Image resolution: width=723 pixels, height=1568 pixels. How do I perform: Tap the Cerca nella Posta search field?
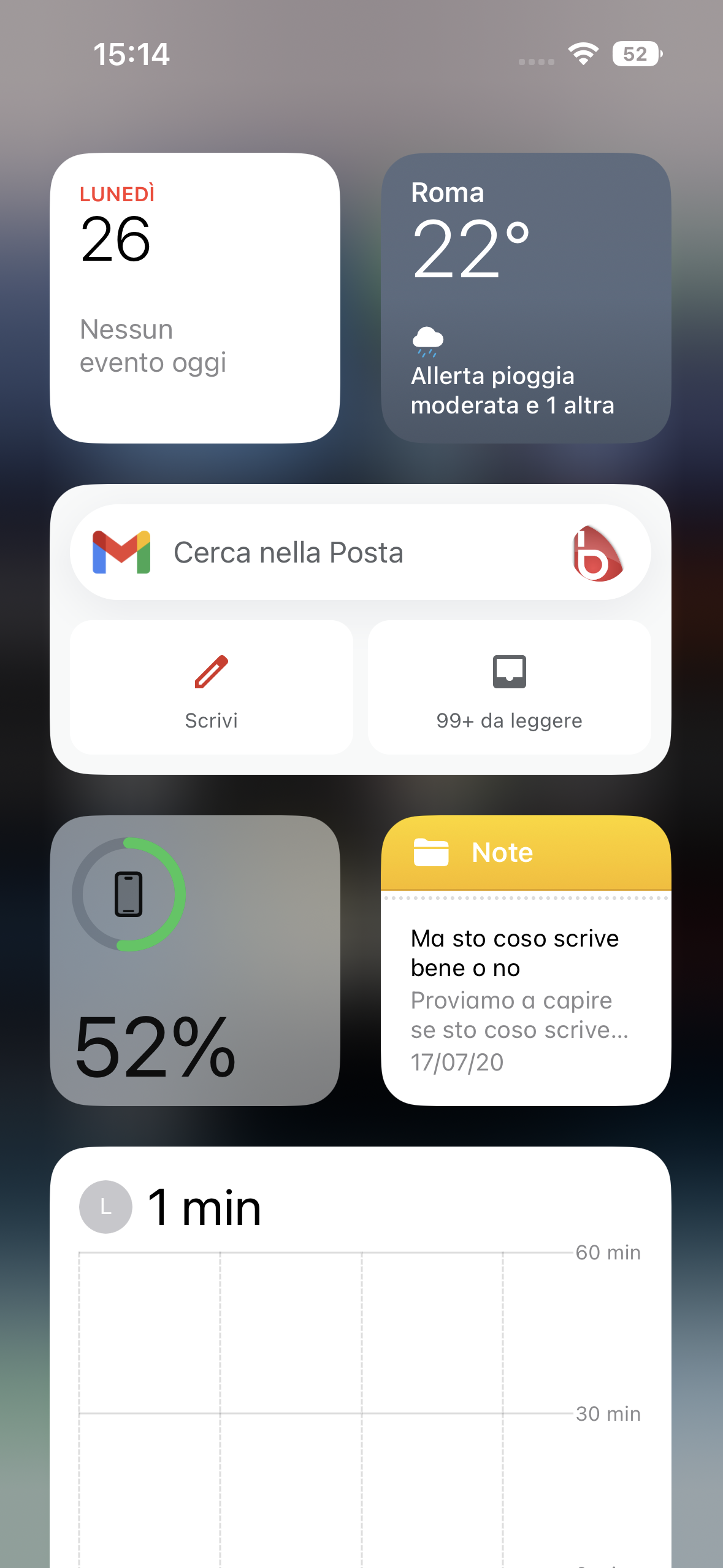[343, 552]
